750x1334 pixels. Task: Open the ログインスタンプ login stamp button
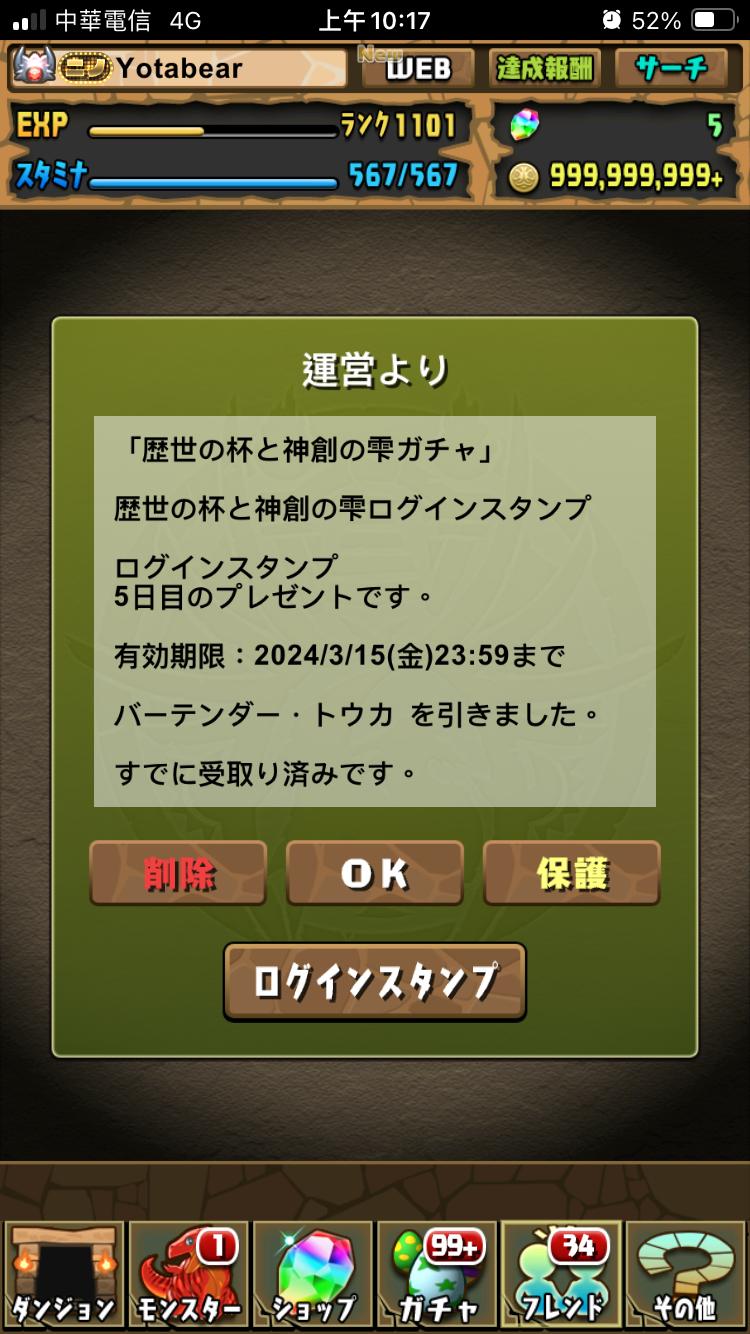click(375, 982)
